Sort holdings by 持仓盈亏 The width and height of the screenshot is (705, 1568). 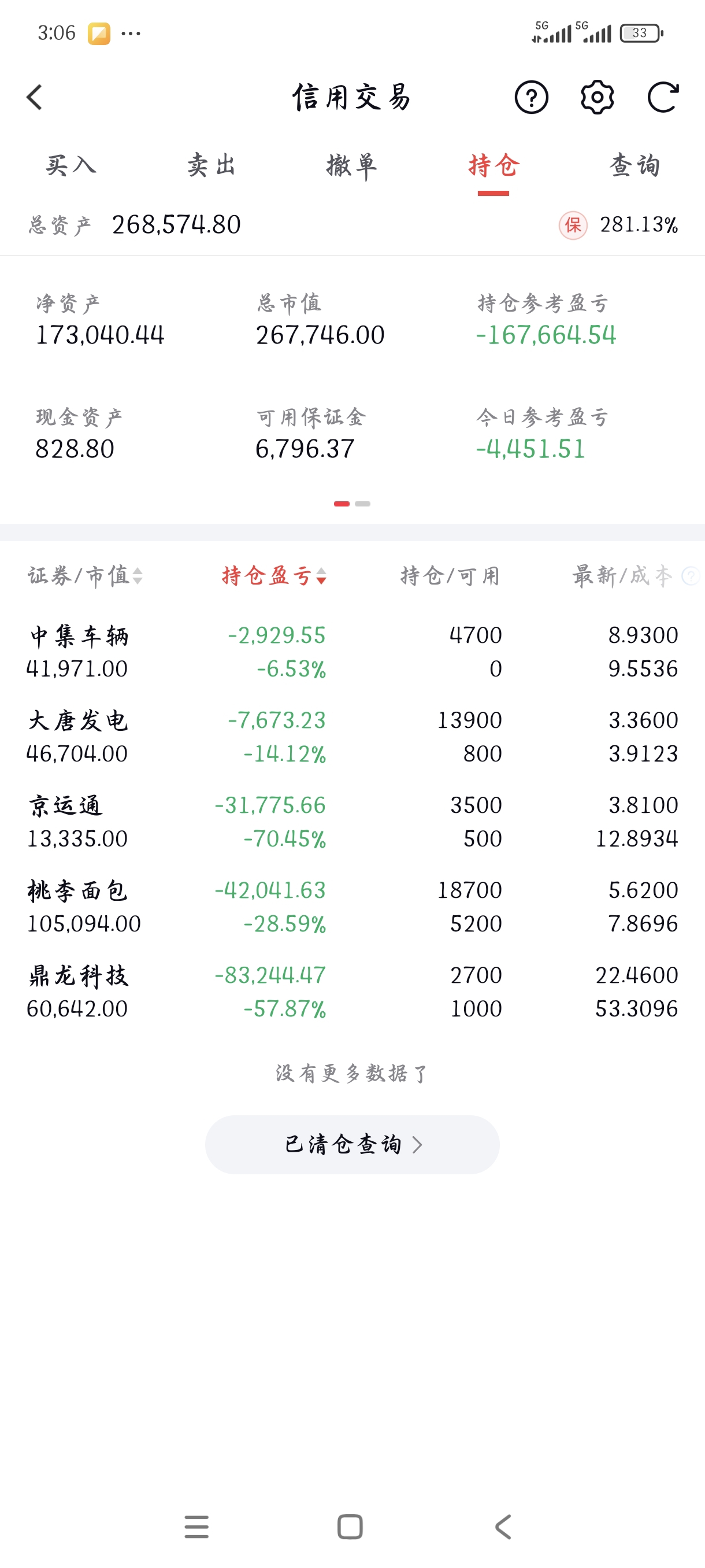274,576
